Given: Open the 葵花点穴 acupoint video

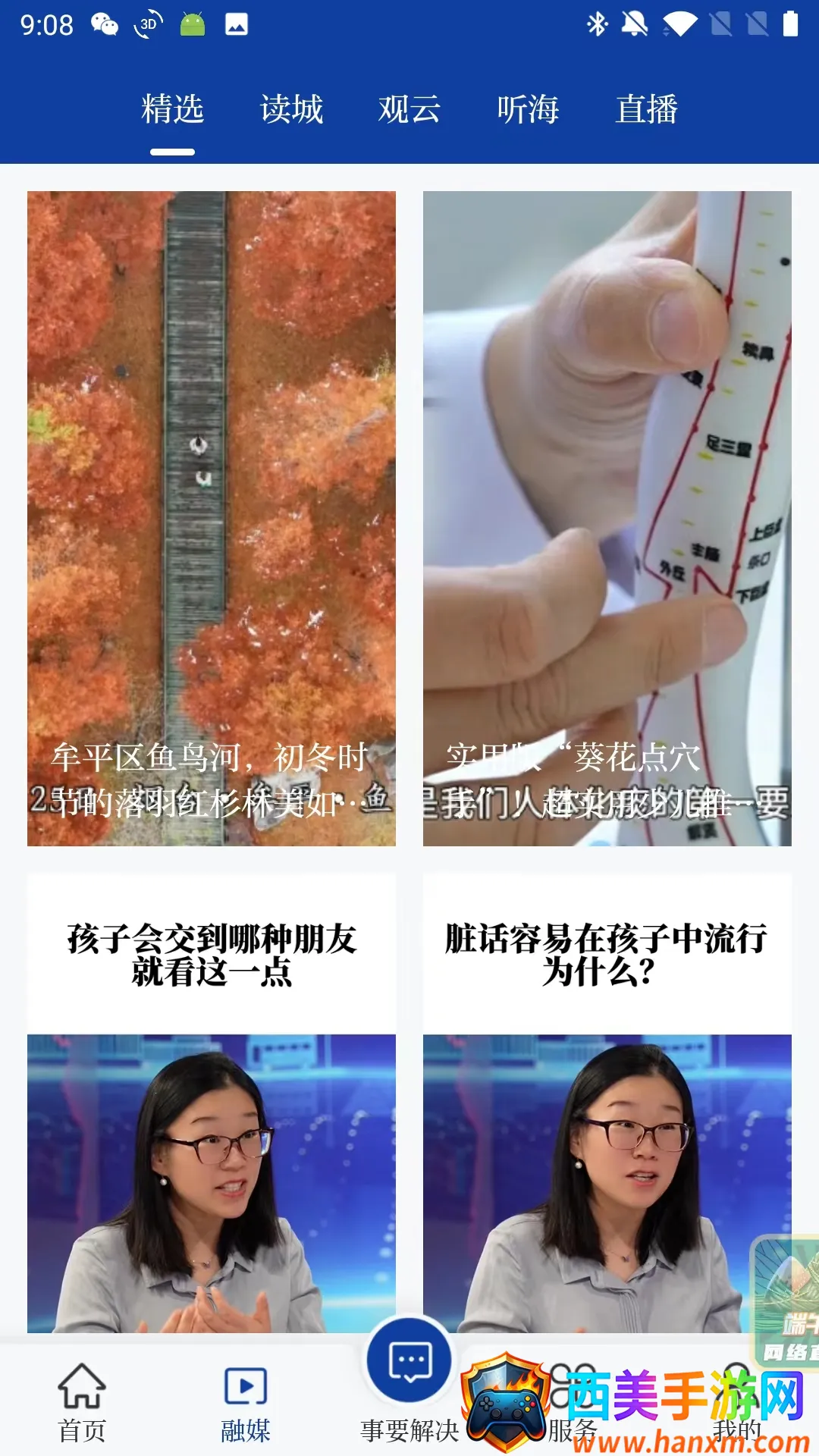Looking at the screenshot, I should [x=607, y=518].
